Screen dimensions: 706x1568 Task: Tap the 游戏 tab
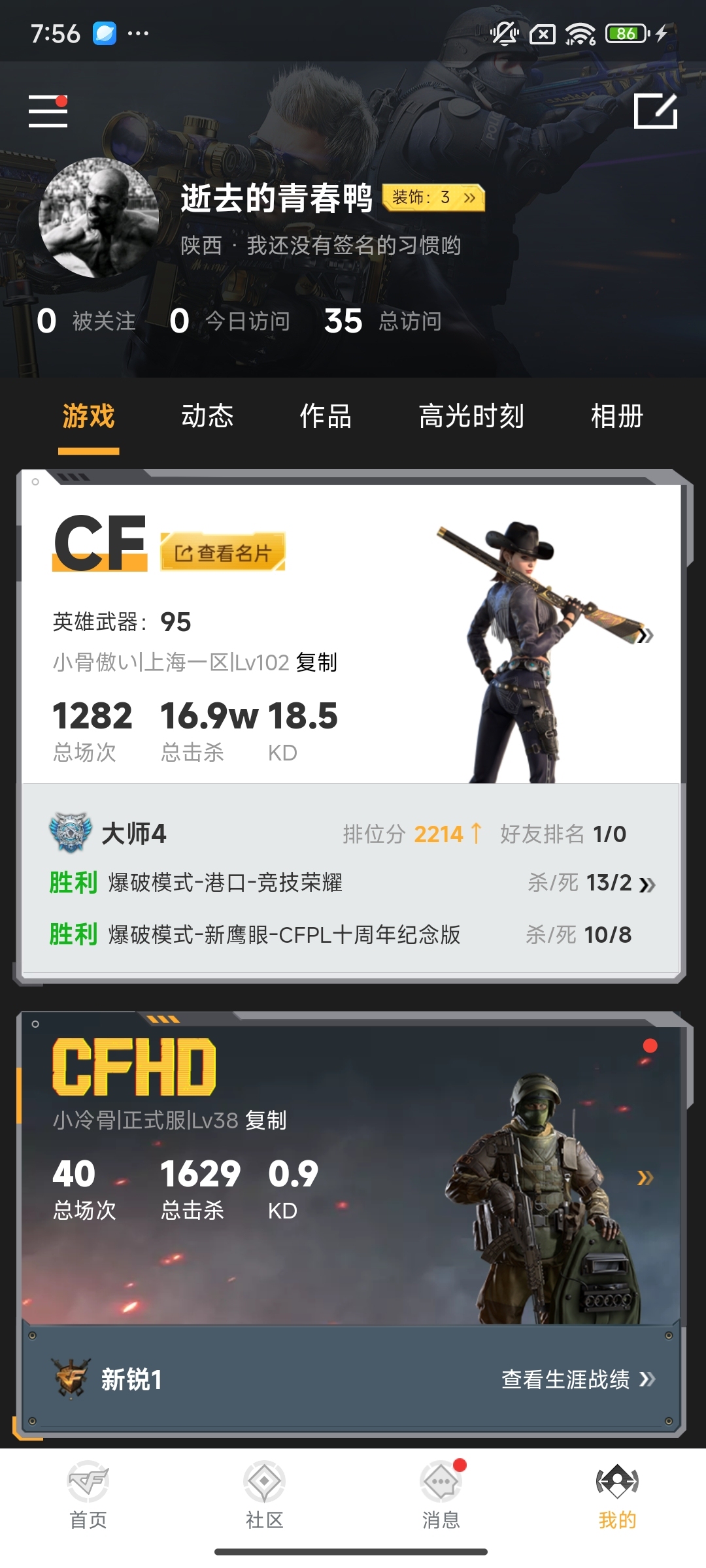click(x=88, y=416)
